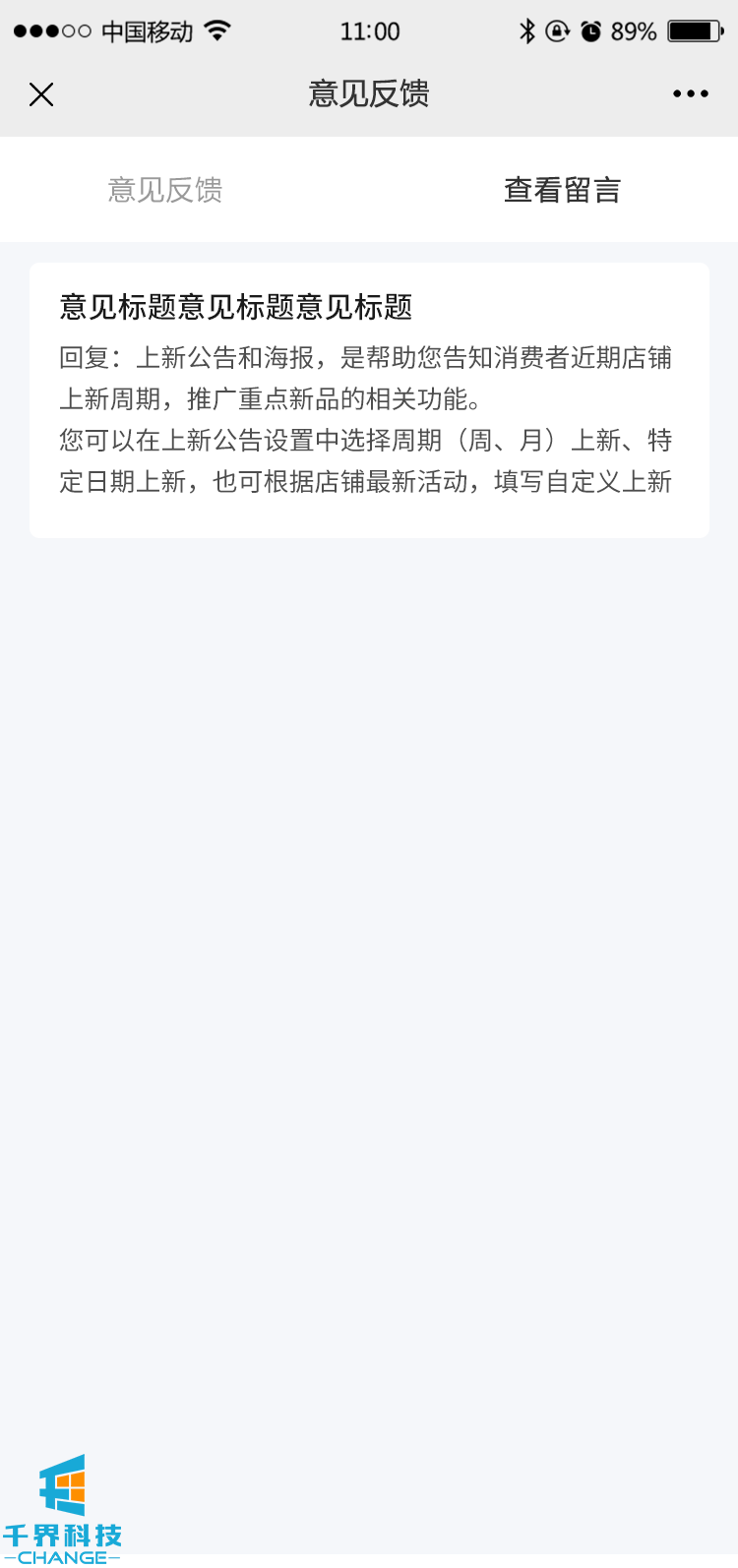The width and height of the screenshot is (738, 1568).
Task: Open the three-dot overflow menu
Action: coord(690,94)
